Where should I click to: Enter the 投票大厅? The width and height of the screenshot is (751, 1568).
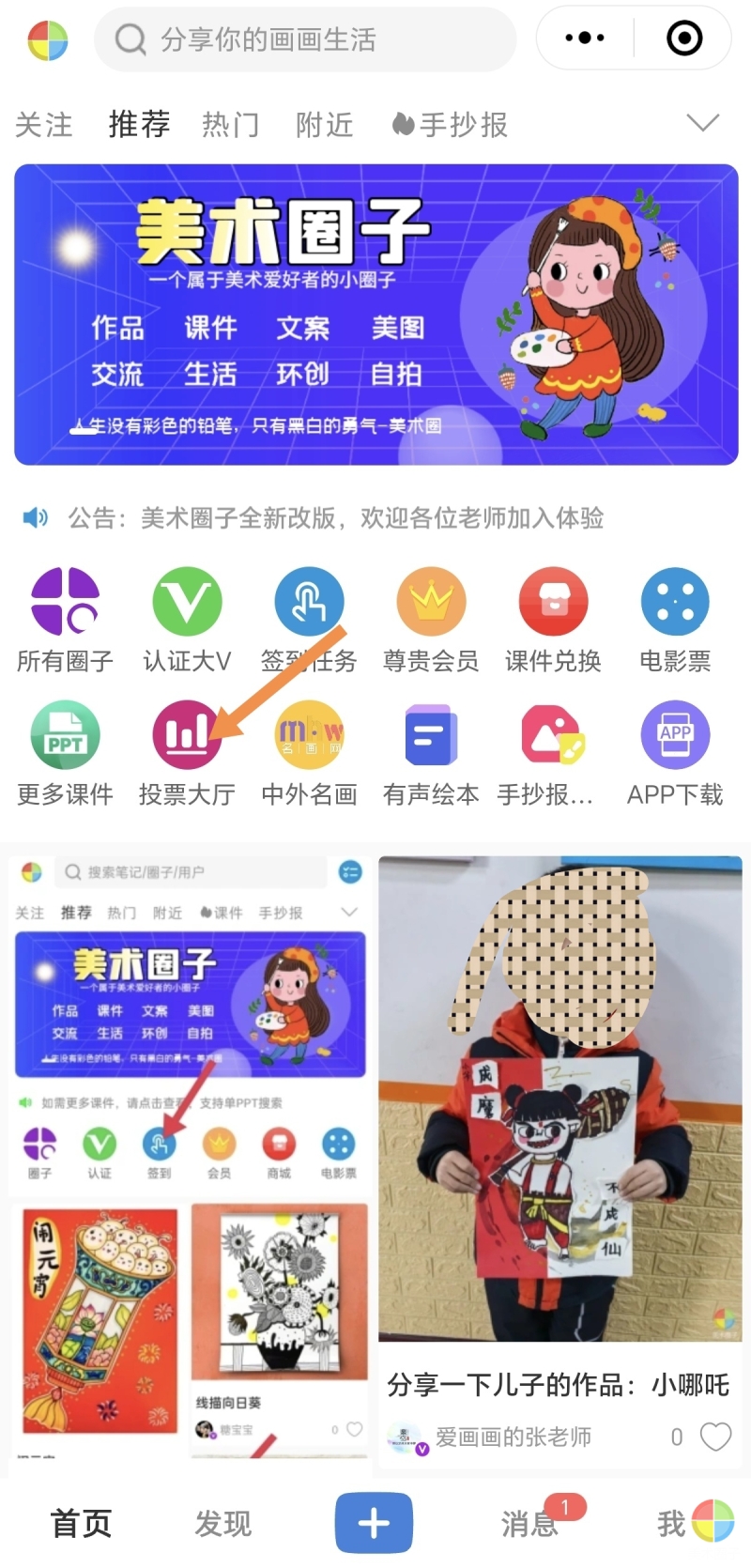187,753
